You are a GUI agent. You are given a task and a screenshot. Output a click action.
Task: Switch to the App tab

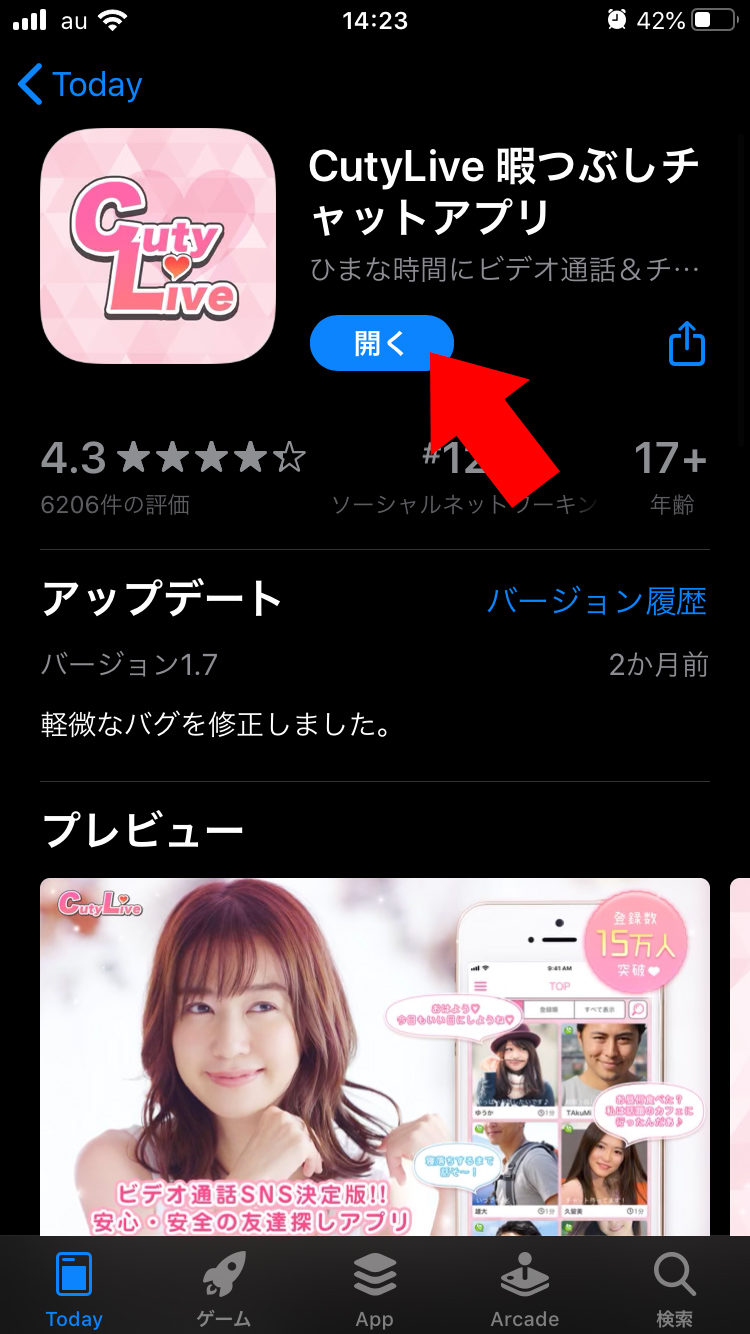[x=375, y=1290]
